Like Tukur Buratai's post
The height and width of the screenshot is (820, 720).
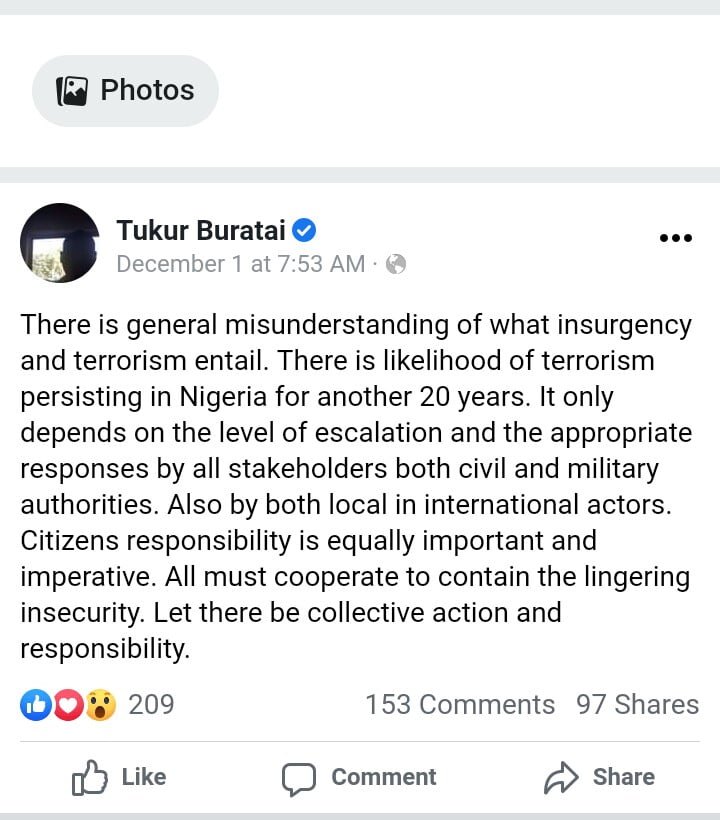click(119, 777)
